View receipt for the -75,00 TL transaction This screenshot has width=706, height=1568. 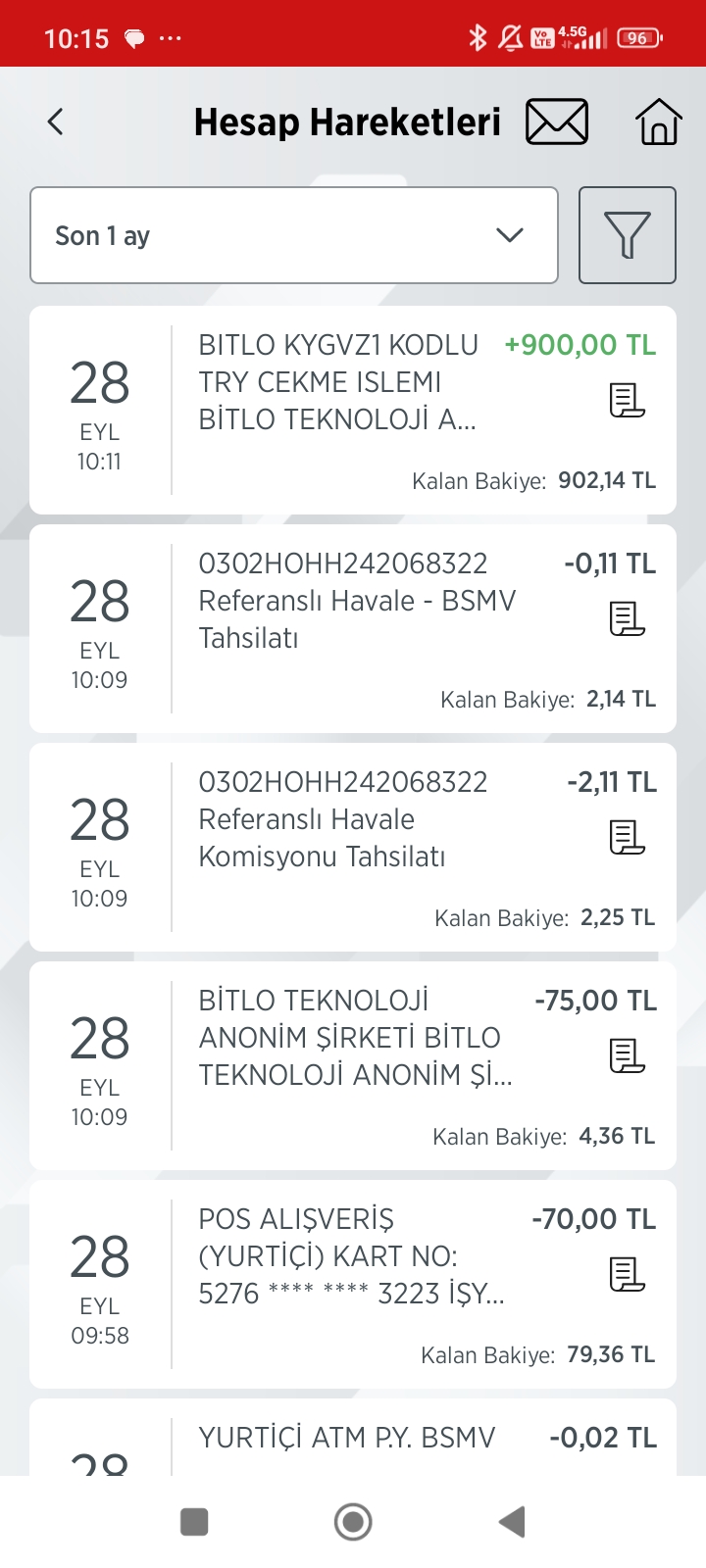click(627, 1055)
